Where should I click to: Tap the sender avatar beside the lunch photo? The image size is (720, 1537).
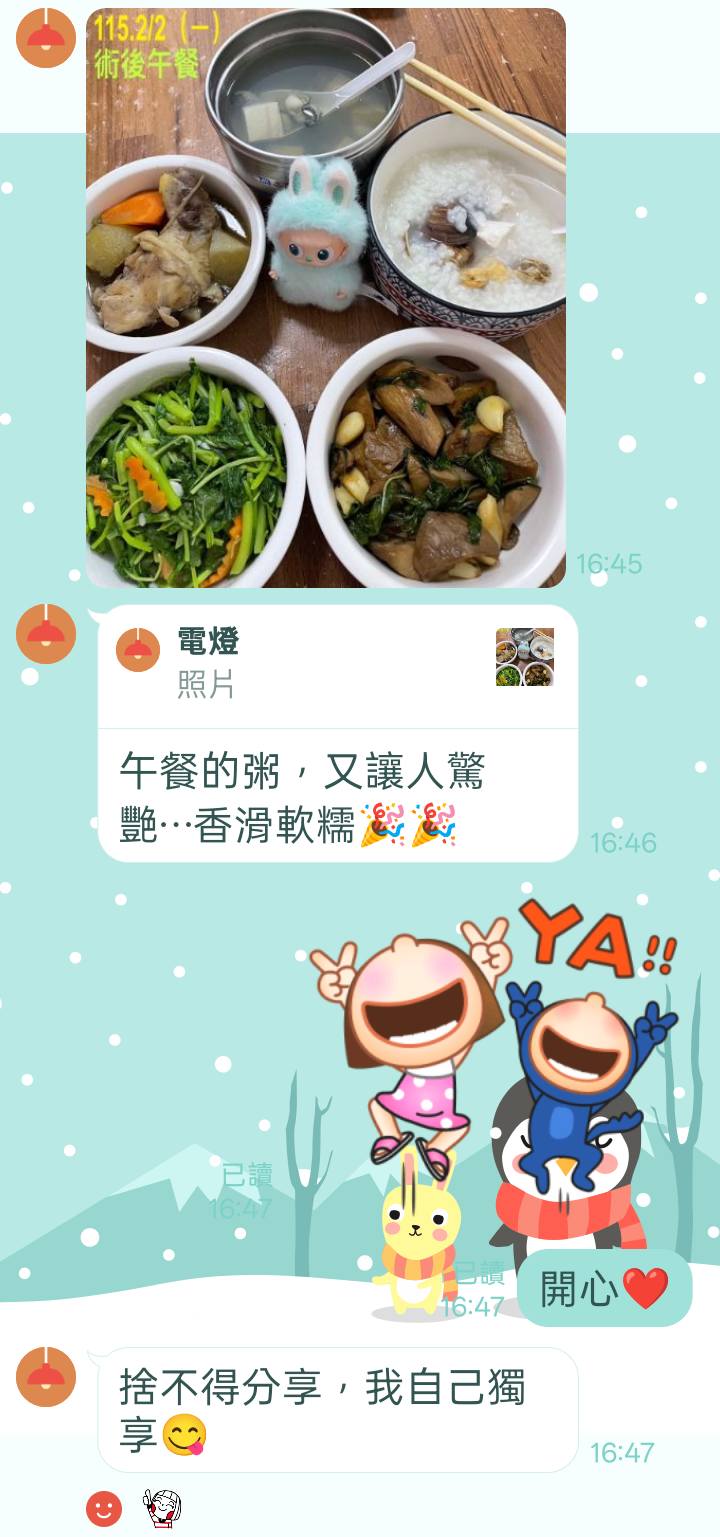click(x=46, y=38)
